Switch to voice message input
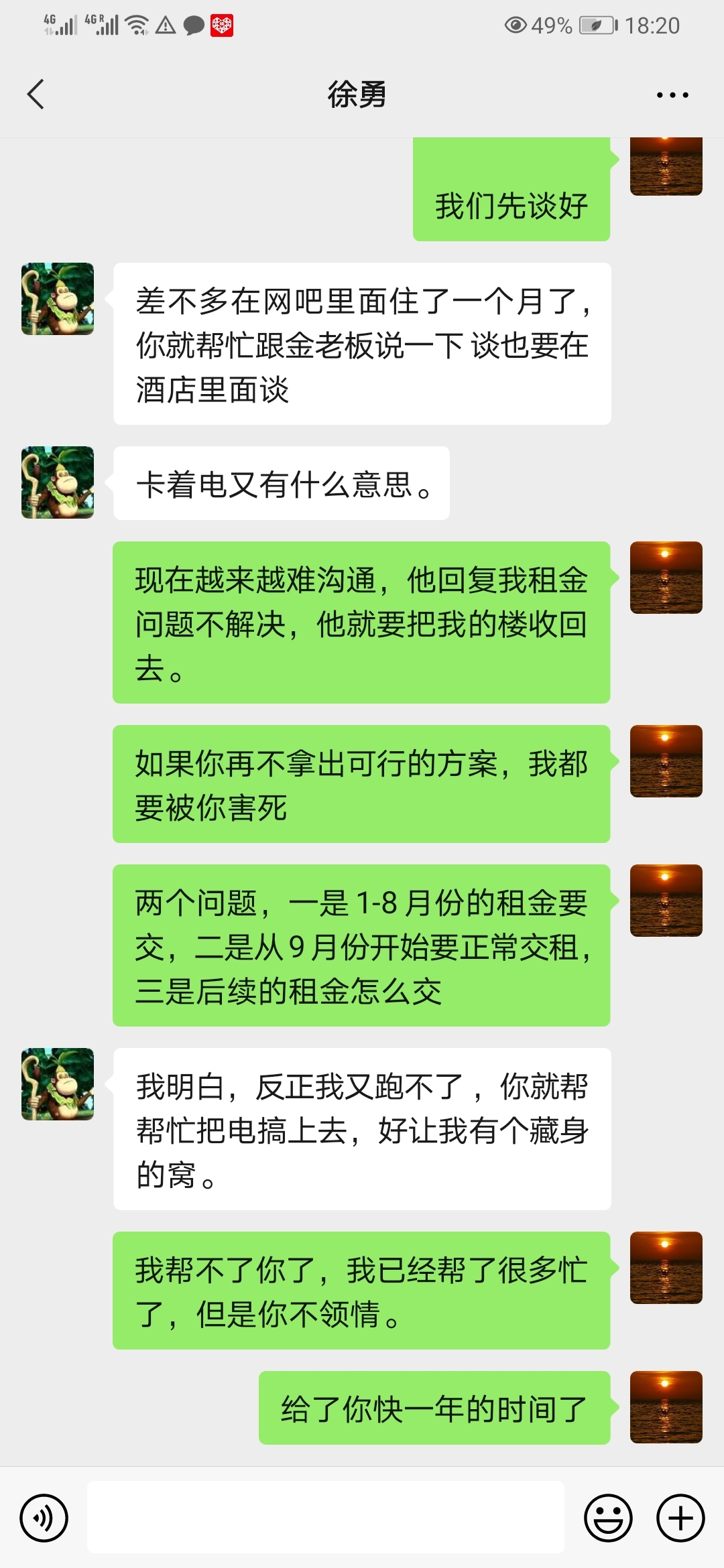 [x=44, y=1518]
